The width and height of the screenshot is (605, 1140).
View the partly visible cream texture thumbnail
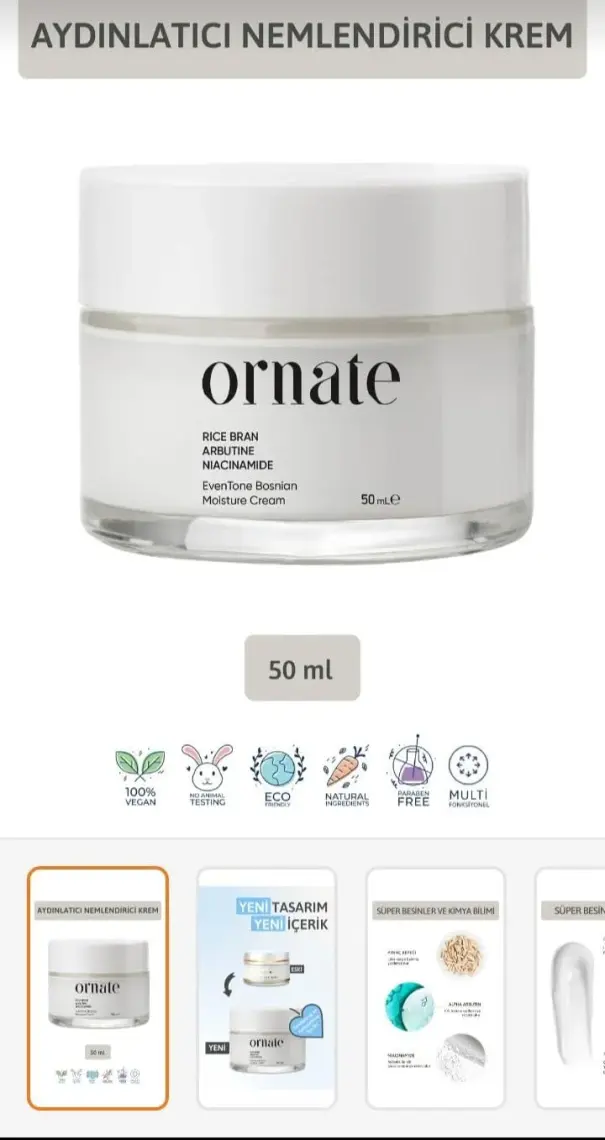click(574, 988)
